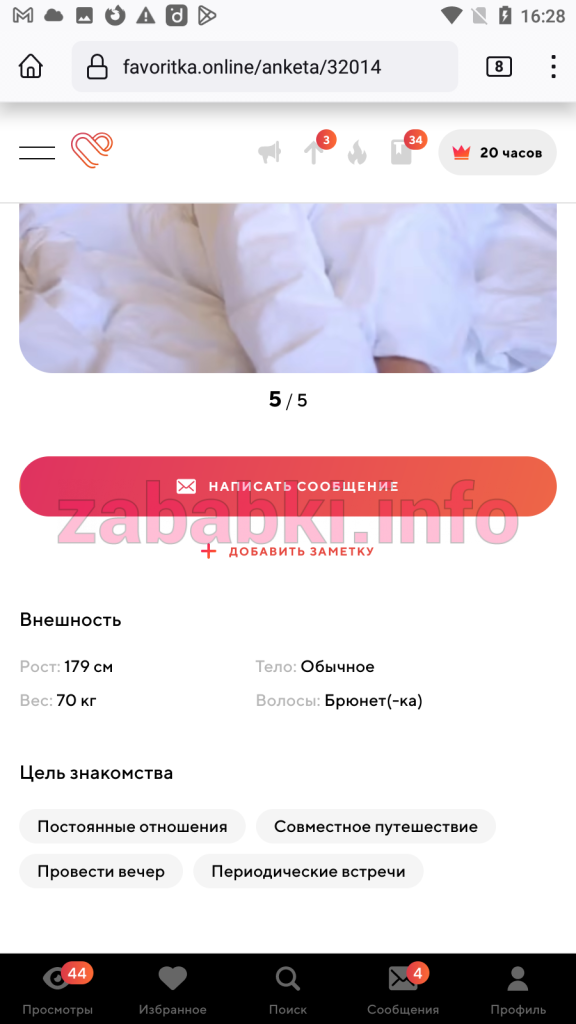Open the hamburger drawer menu
The image size is (576, 1024).
tap(37, 152)
